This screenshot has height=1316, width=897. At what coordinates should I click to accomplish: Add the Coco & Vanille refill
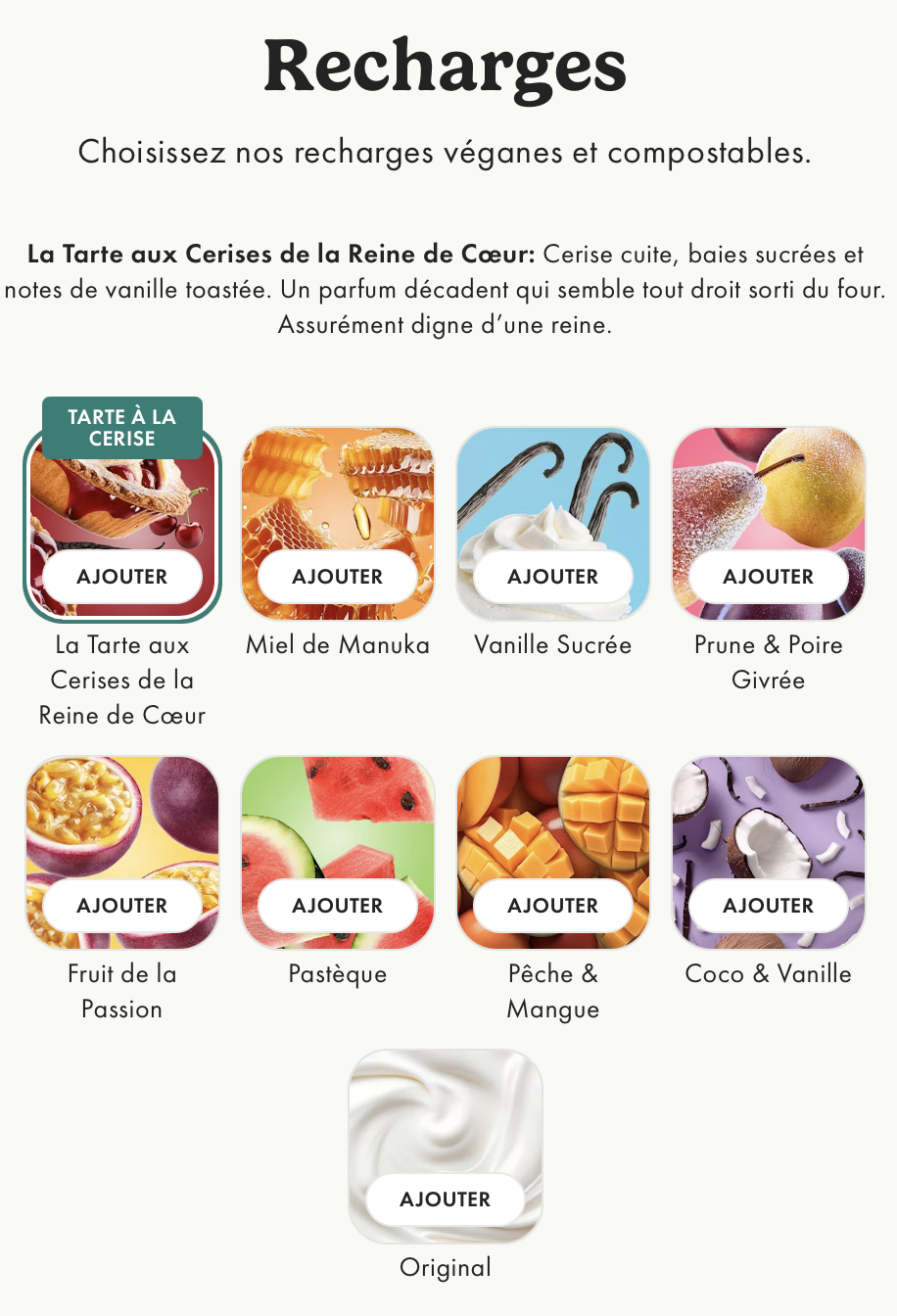[x=769, y=906]
